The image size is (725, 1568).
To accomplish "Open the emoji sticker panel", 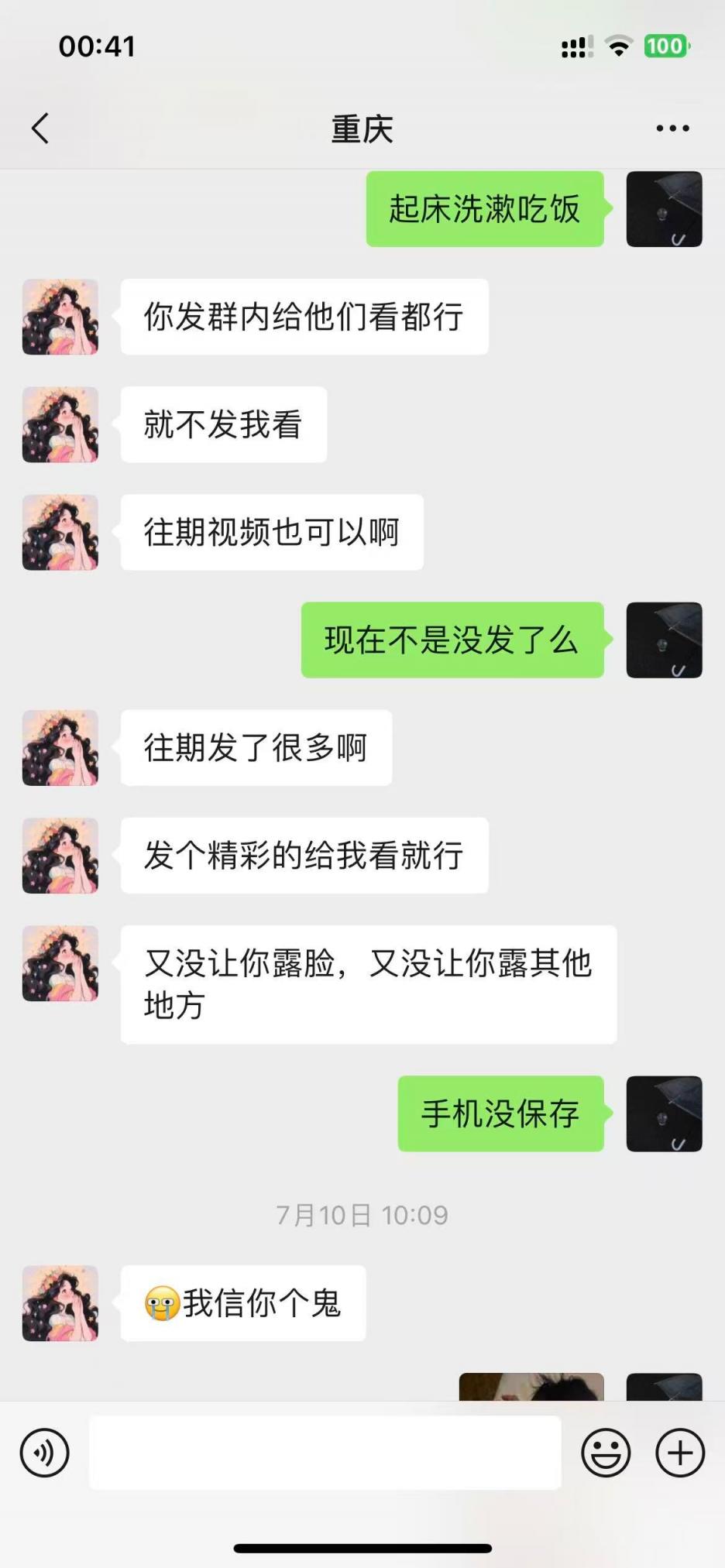I will (606, 1453).
